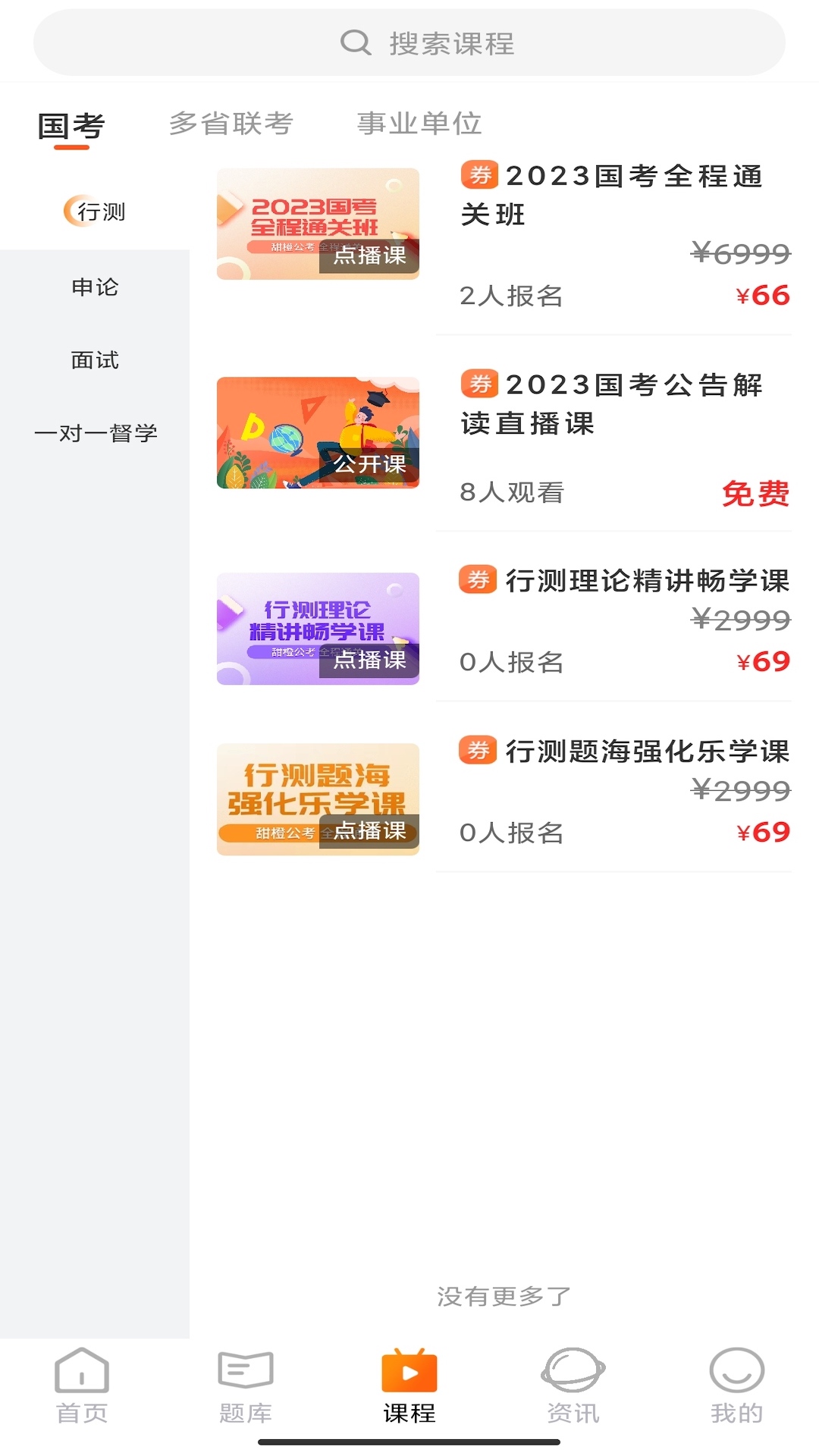Open the 题库 question bank tab

pyautogui.click(x=246, y=1386)
